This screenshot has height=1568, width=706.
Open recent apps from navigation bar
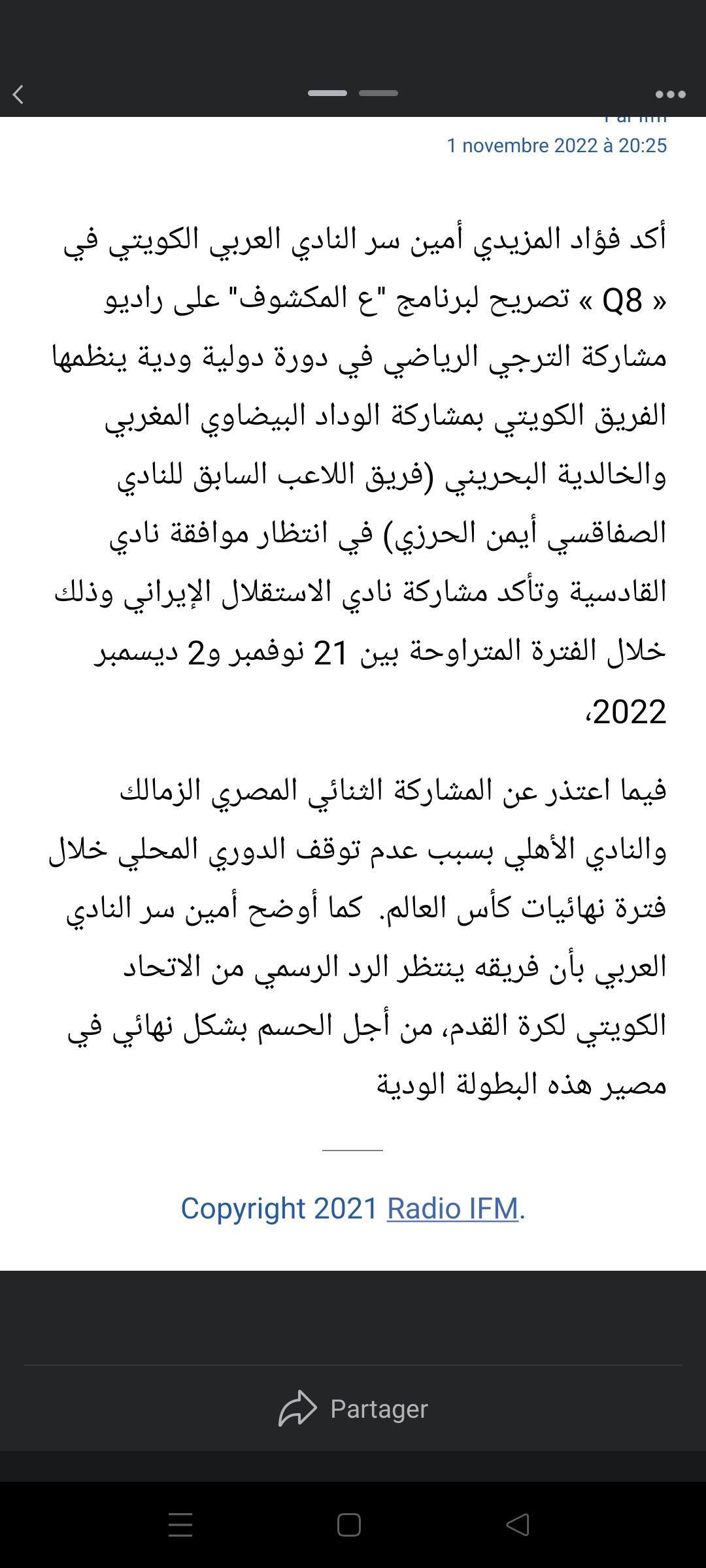[x=180, y=1525]
